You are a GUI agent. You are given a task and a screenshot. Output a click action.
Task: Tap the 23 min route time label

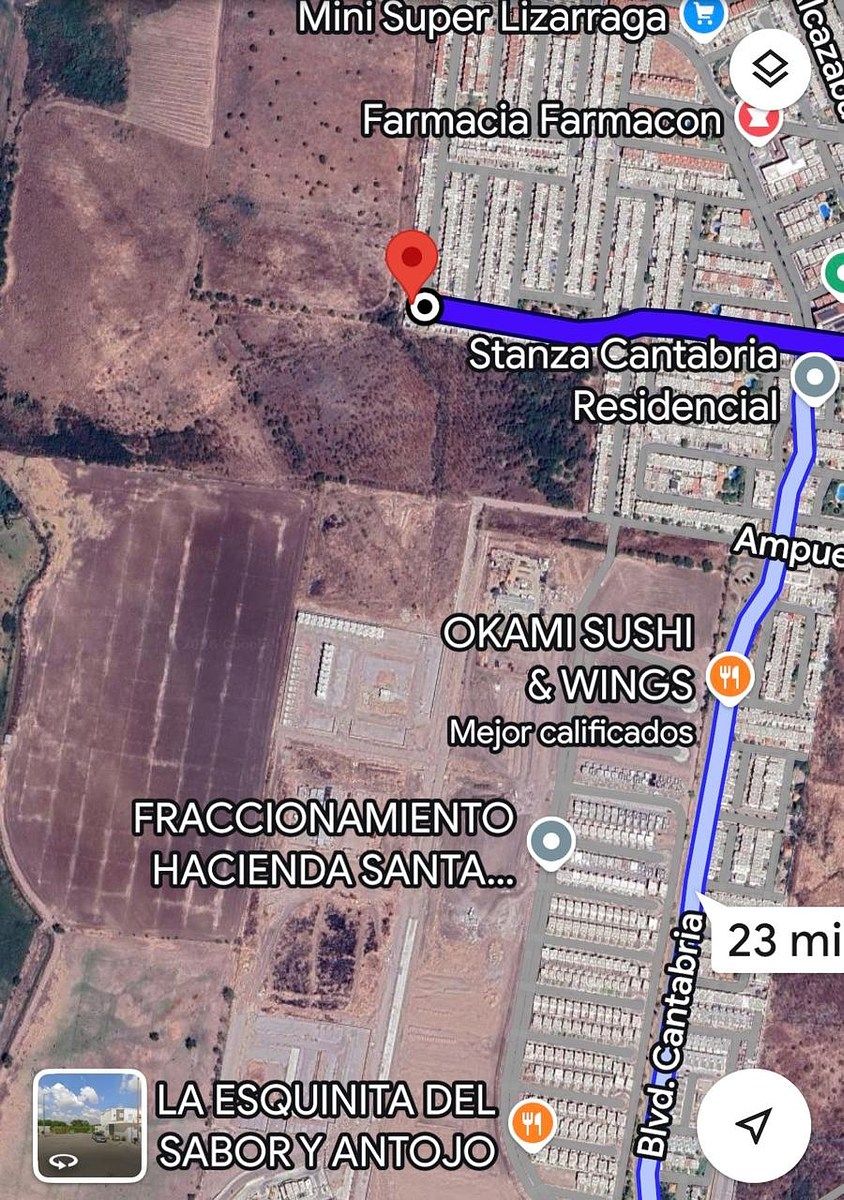781,941
